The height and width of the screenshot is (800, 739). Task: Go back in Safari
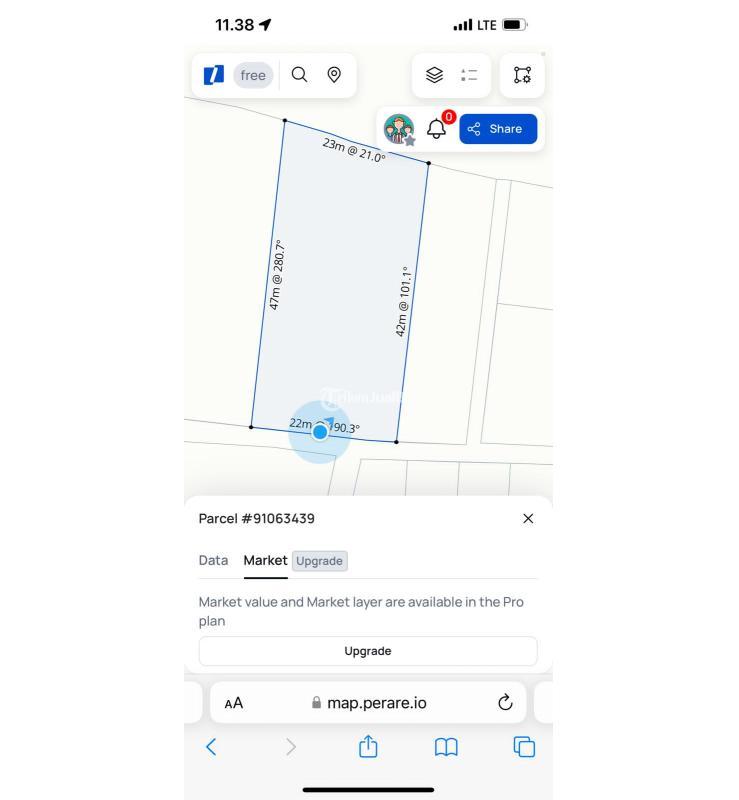pos(211,746)
